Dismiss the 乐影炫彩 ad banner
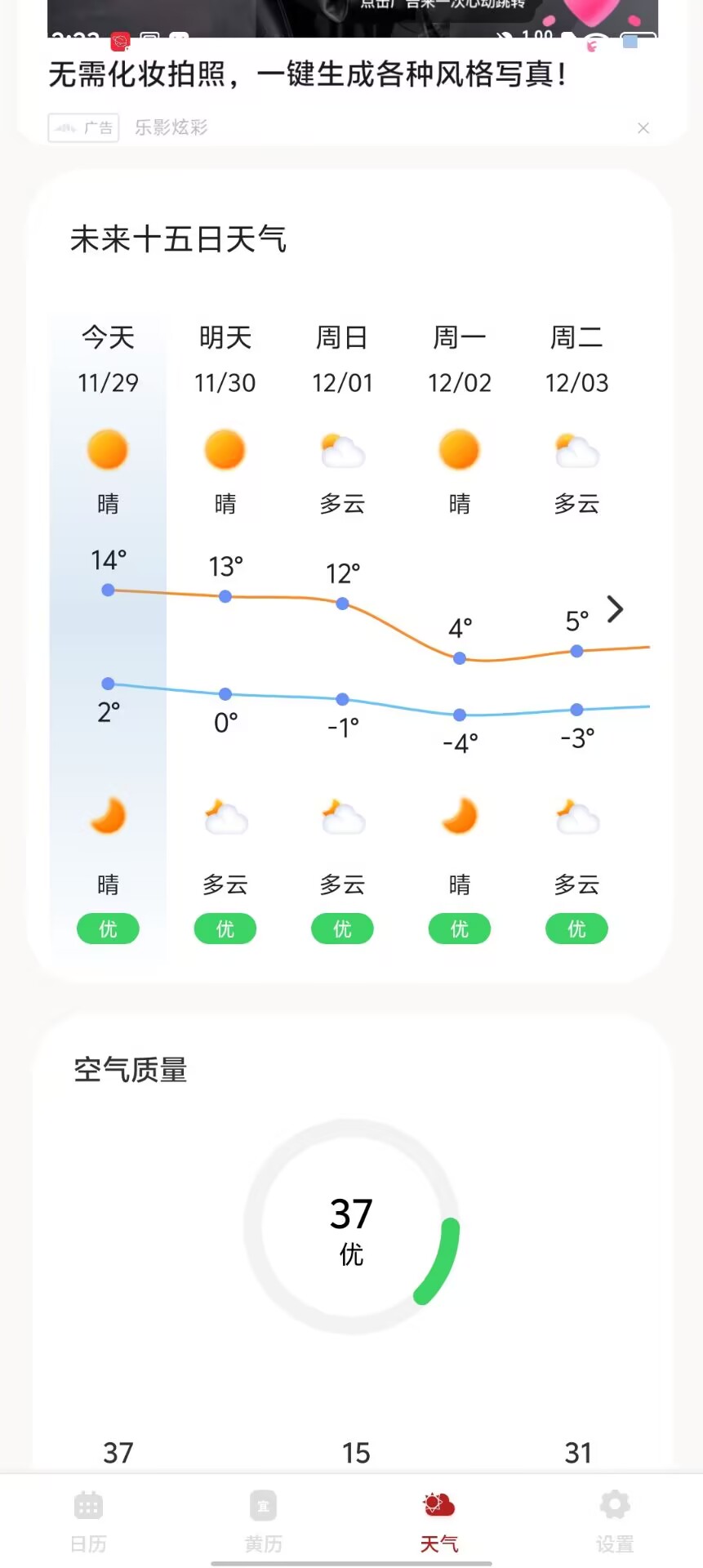The image size is (703, 1568). pos(643,128)
